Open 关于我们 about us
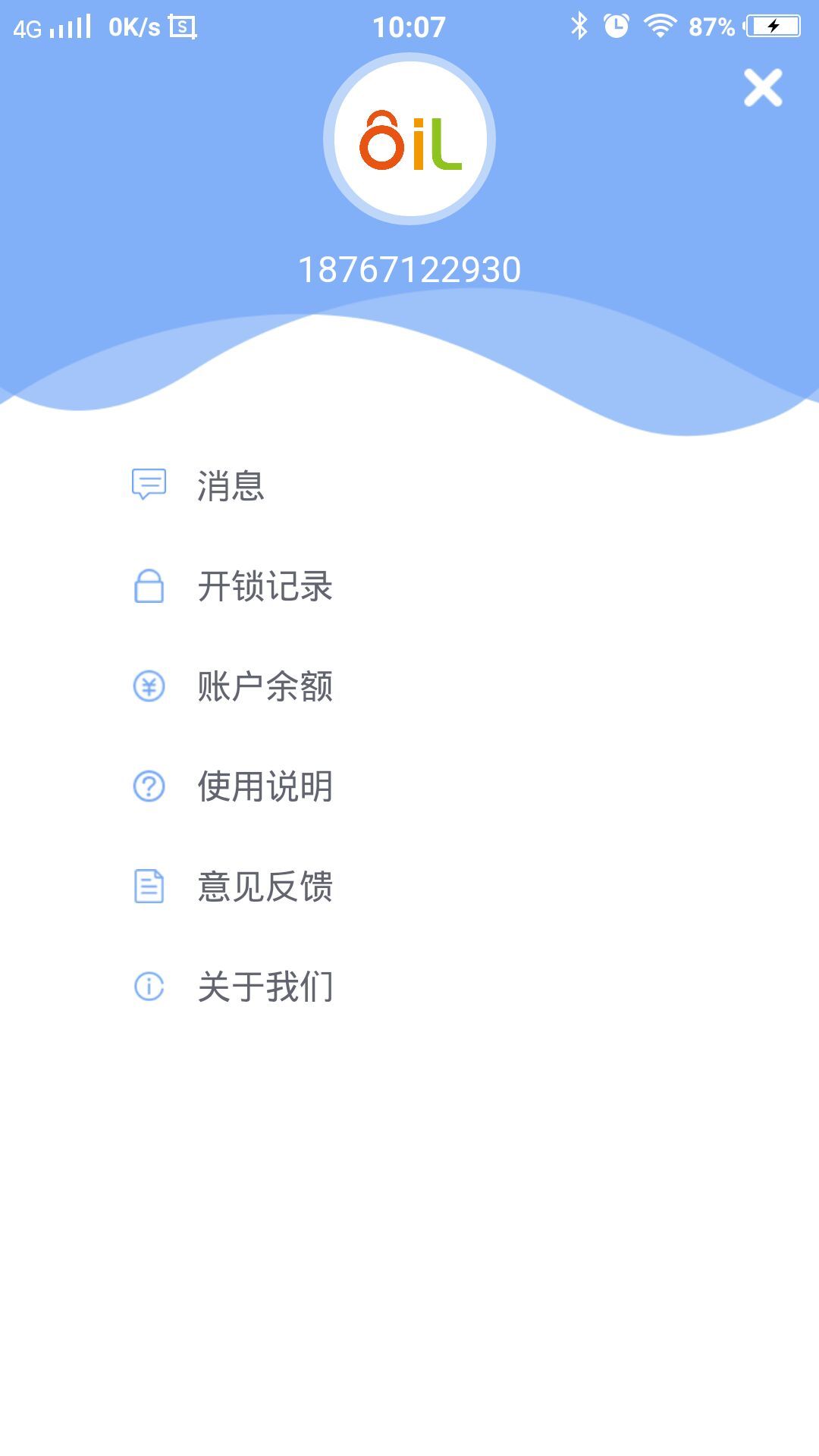The height and width of the screenshot is (1456, 819). [264, 987]
